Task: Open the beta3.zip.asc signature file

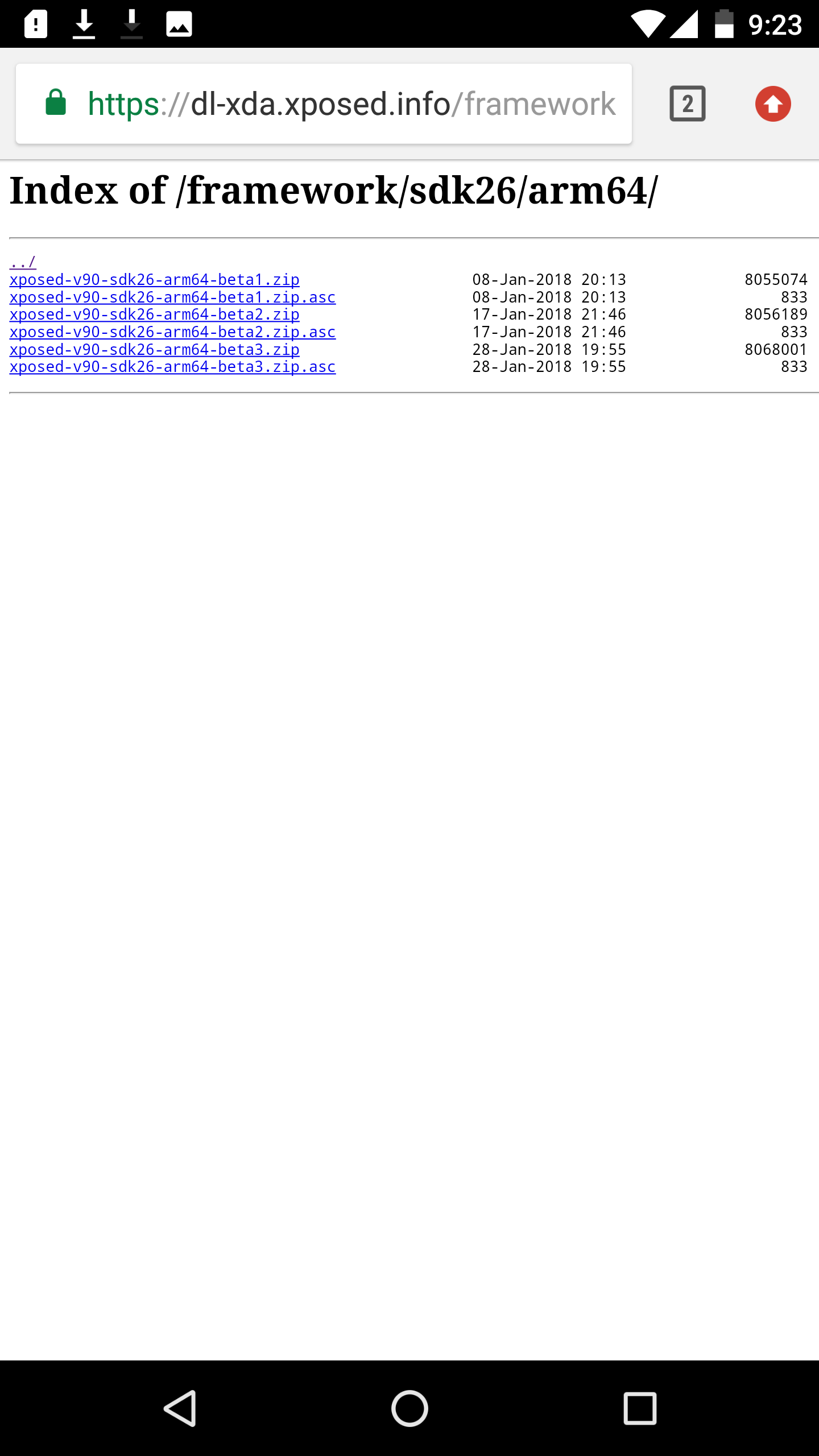Action: [173, 367]
